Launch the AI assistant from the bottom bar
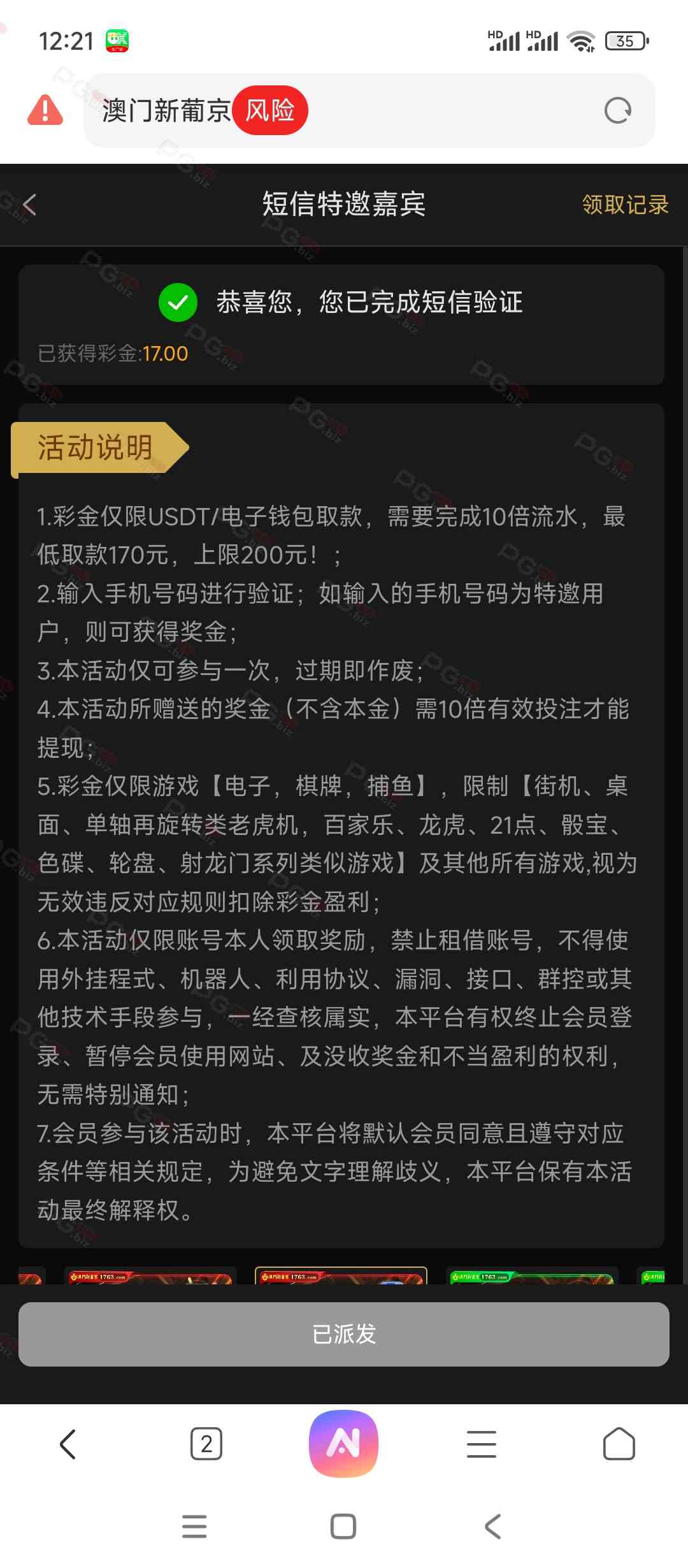This screenshot has height=1568, width=688. click(344, 1444)
